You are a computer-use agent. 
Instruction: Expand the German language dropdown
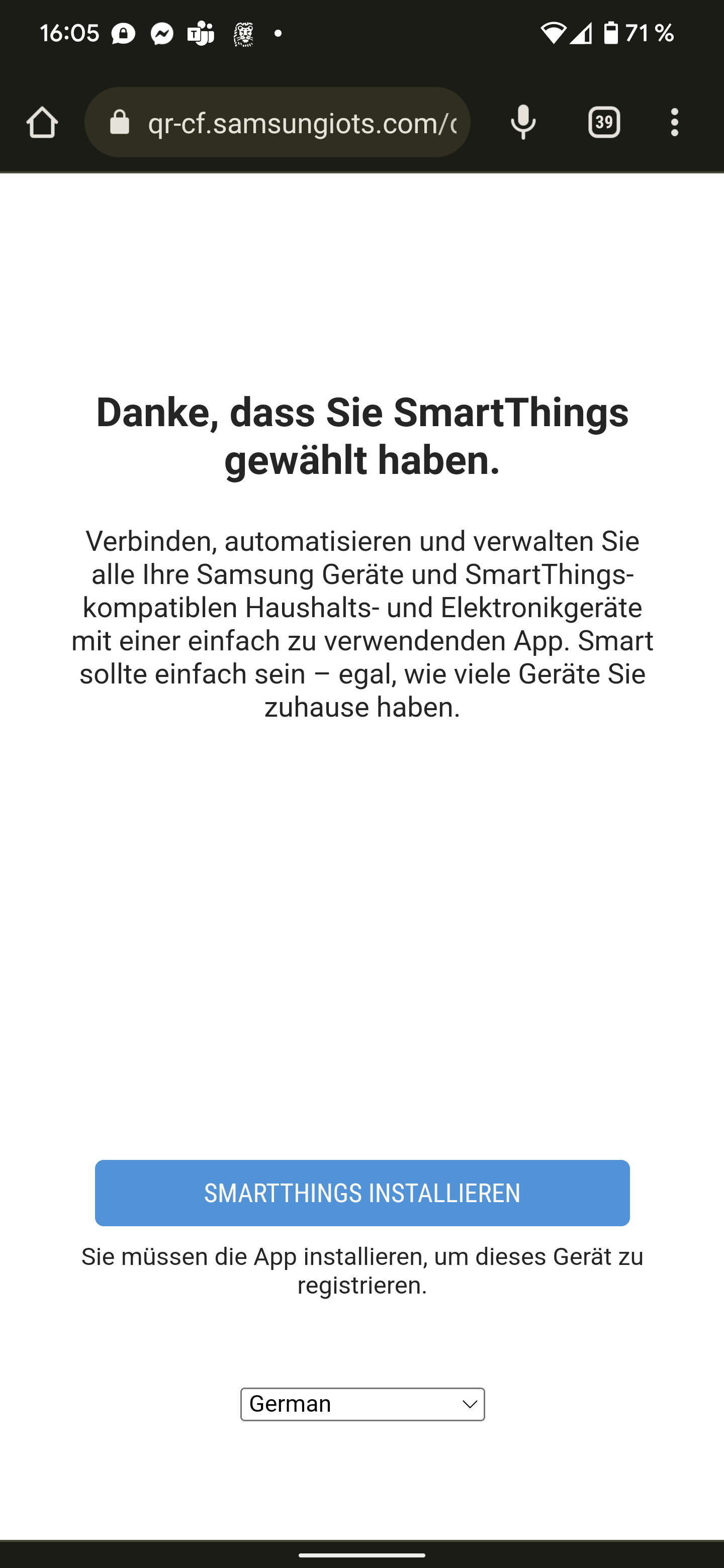[363, 1404]
